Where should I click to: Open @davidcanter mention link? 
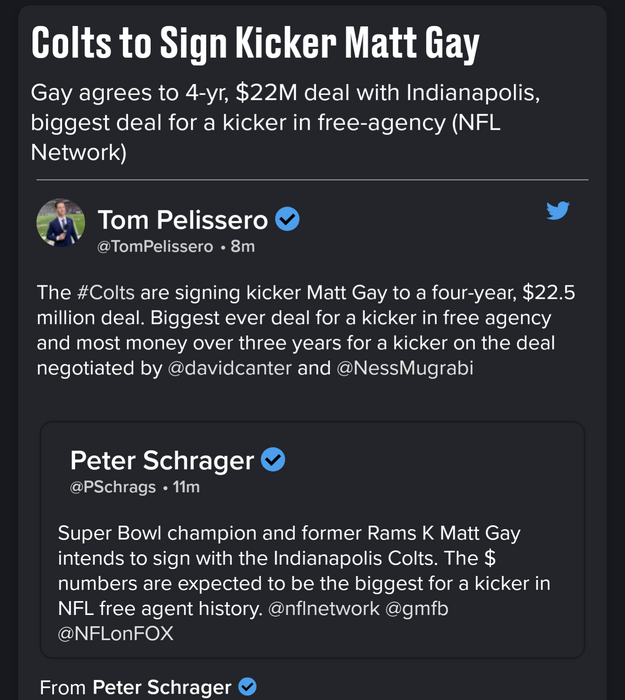228,368
